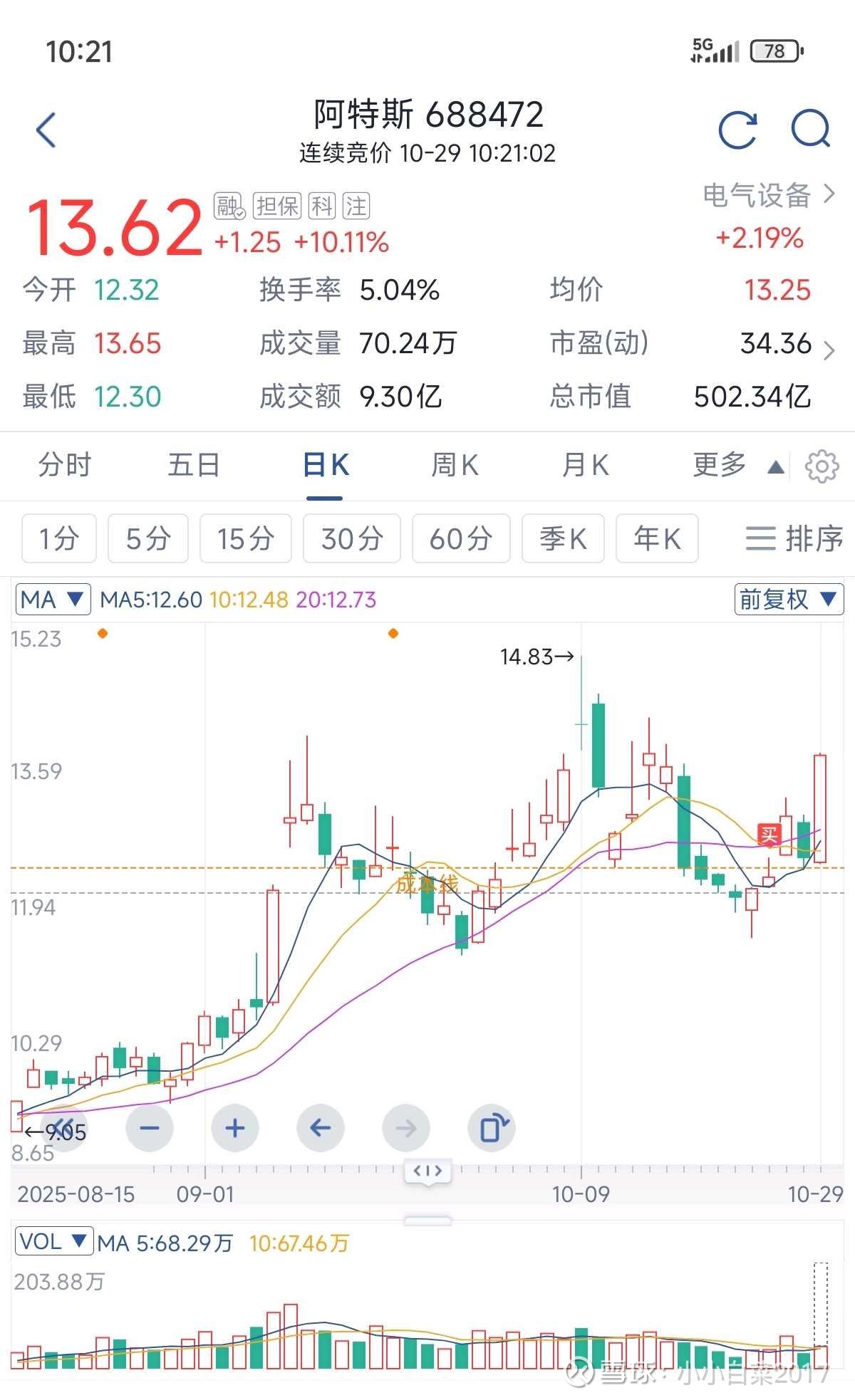Select the 月K chart tab

pos(585,465)
